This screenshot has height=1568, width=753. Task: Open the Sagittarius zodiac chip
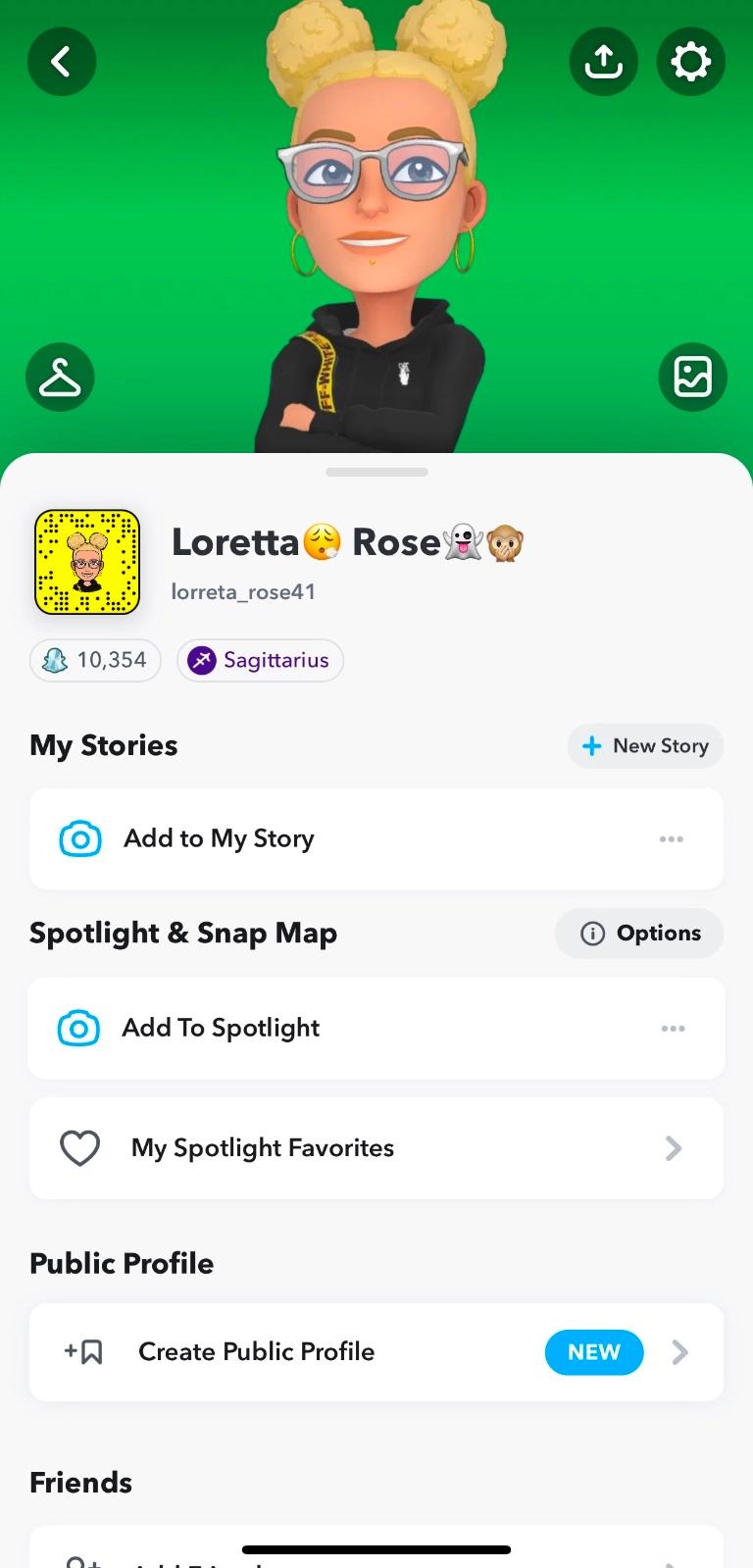pos(260,660)
